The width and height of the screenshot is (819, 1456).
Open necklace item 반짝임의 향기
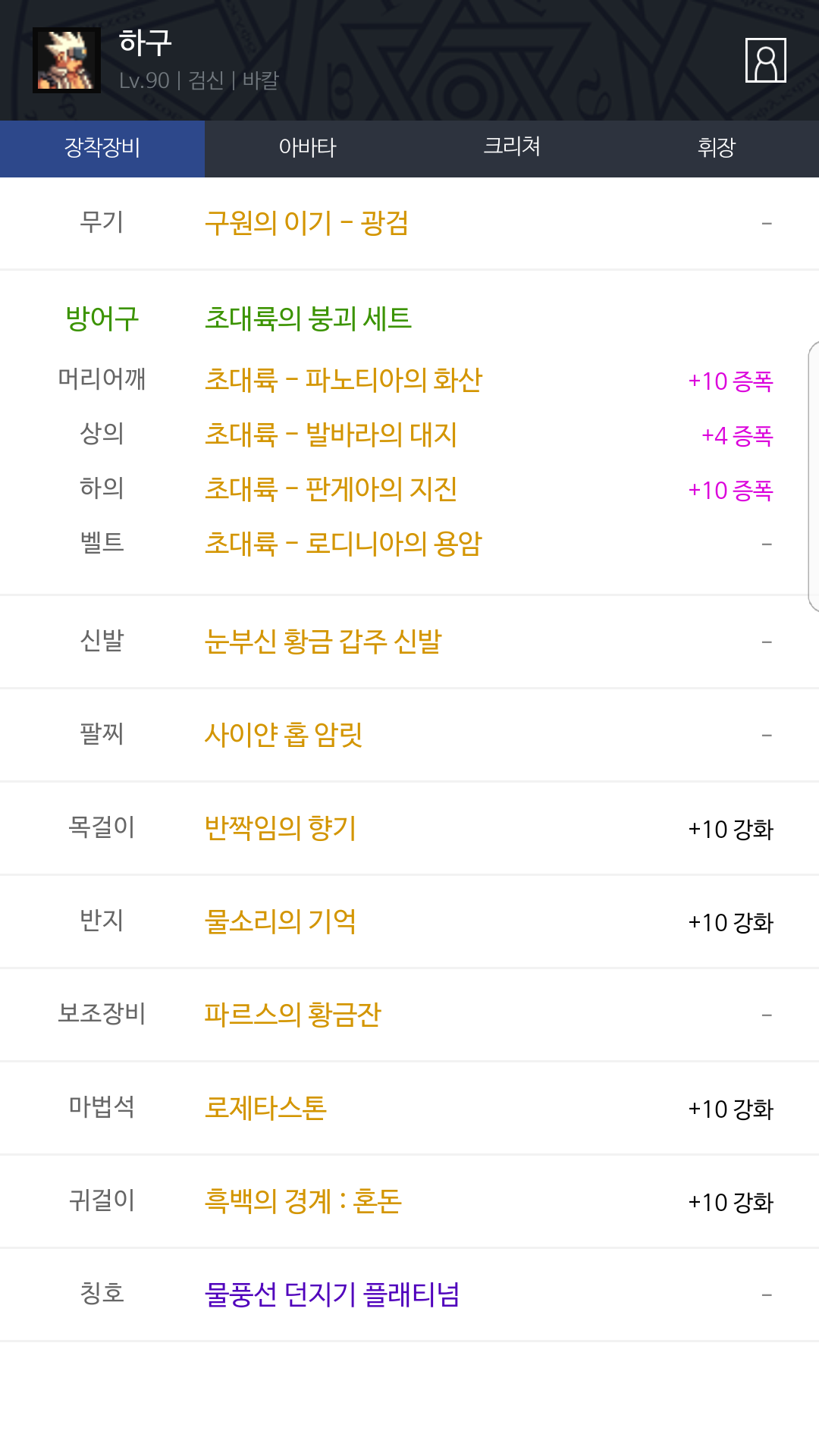pyautogui.click(x=280, y=828)
